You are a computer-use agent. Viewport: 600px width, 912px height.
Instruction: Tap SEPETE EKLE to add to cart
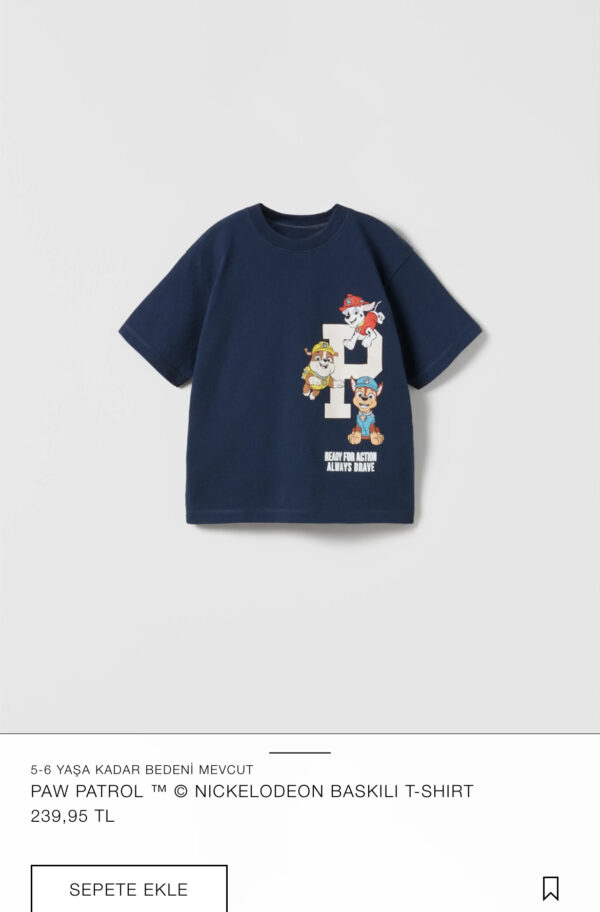click(129, 888)
